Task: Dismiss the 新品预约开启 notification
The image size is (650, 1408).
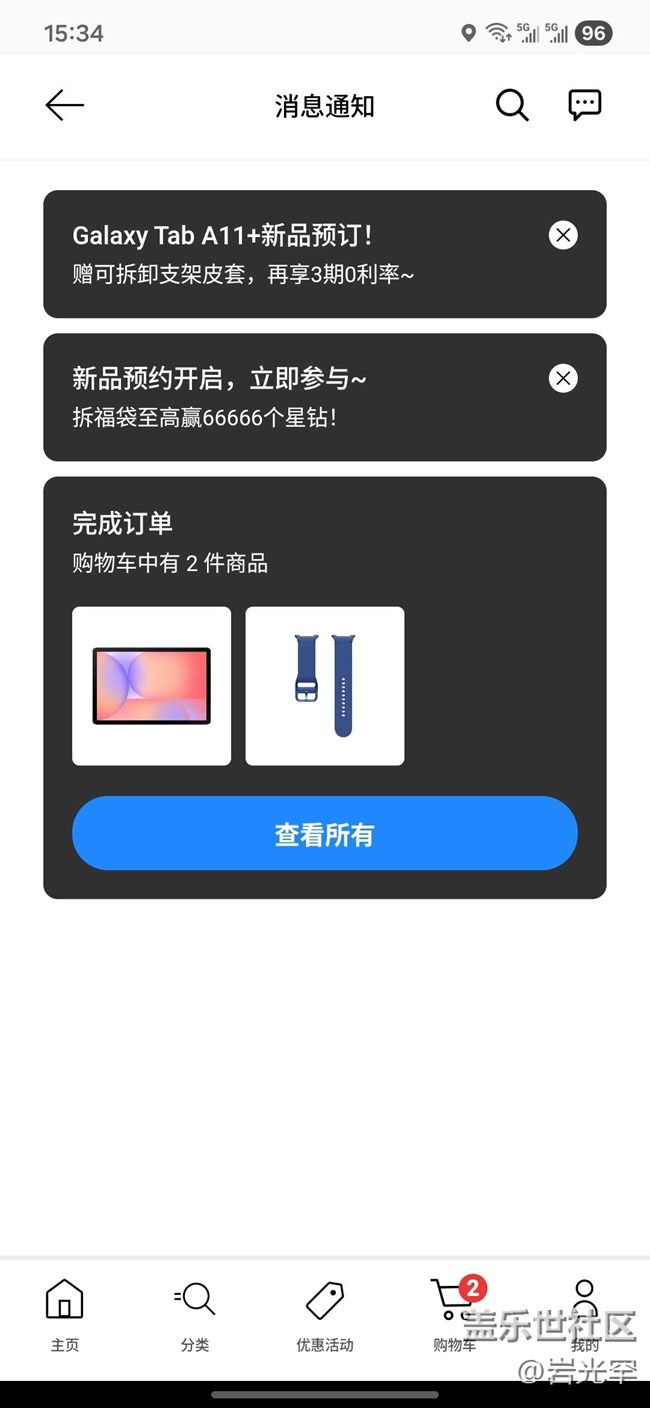Action: click(x=563, y=378)
